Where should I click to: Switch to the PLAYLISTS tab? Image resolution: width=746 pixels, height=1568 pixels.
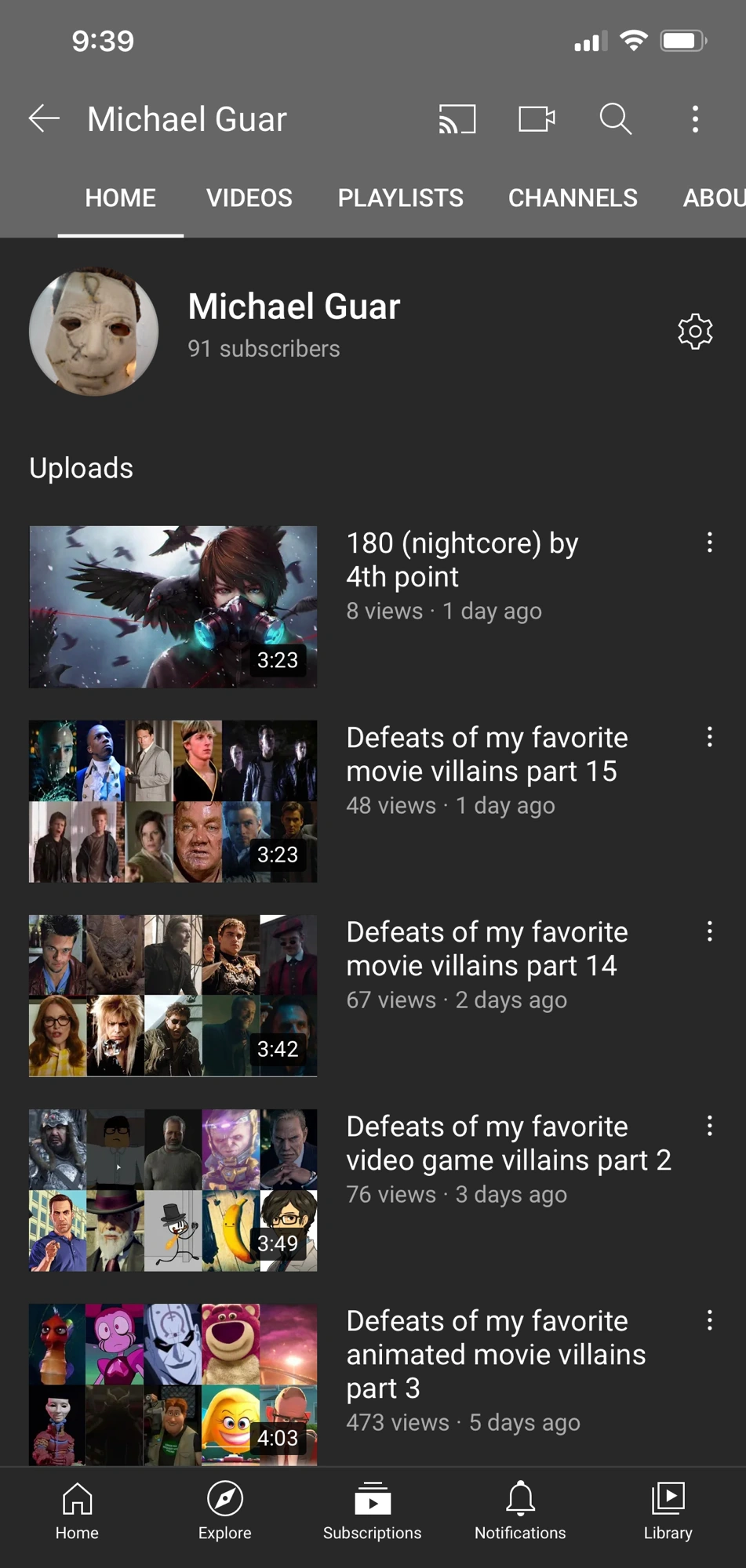pos(400,198)
